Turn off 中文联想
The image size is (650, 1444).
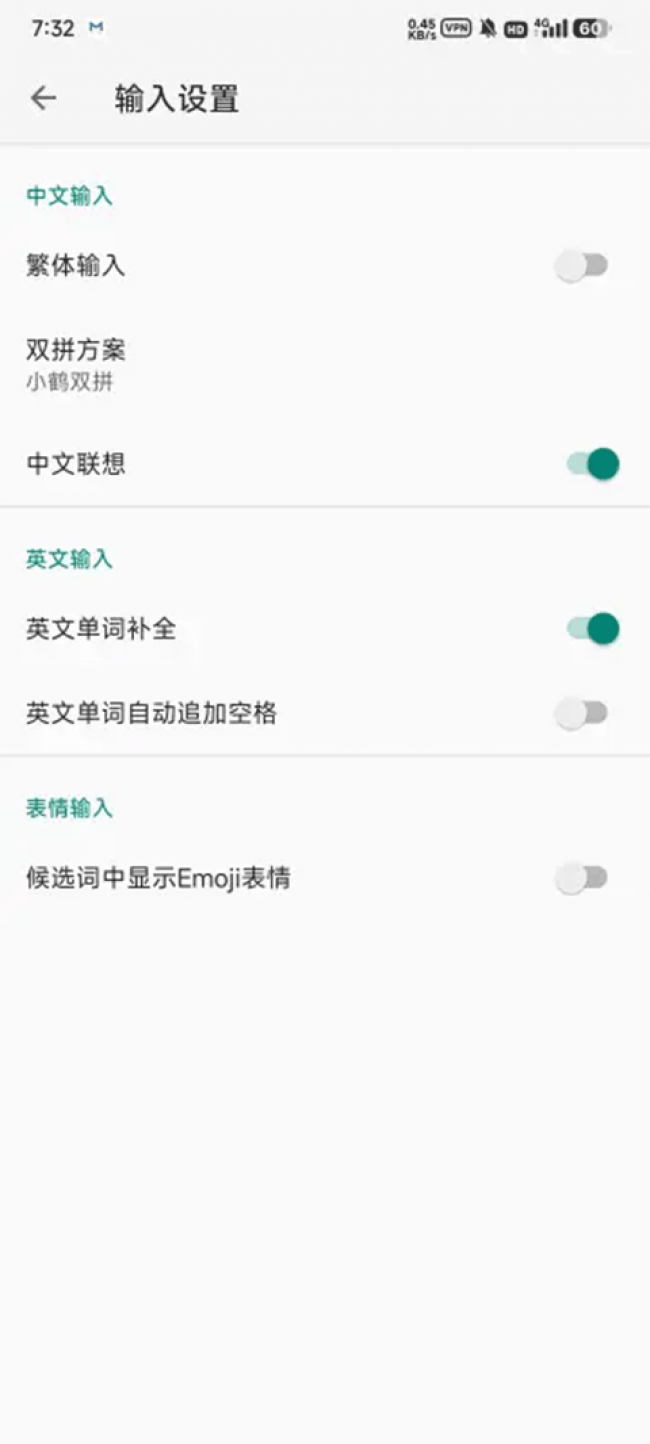pos(593,464)
